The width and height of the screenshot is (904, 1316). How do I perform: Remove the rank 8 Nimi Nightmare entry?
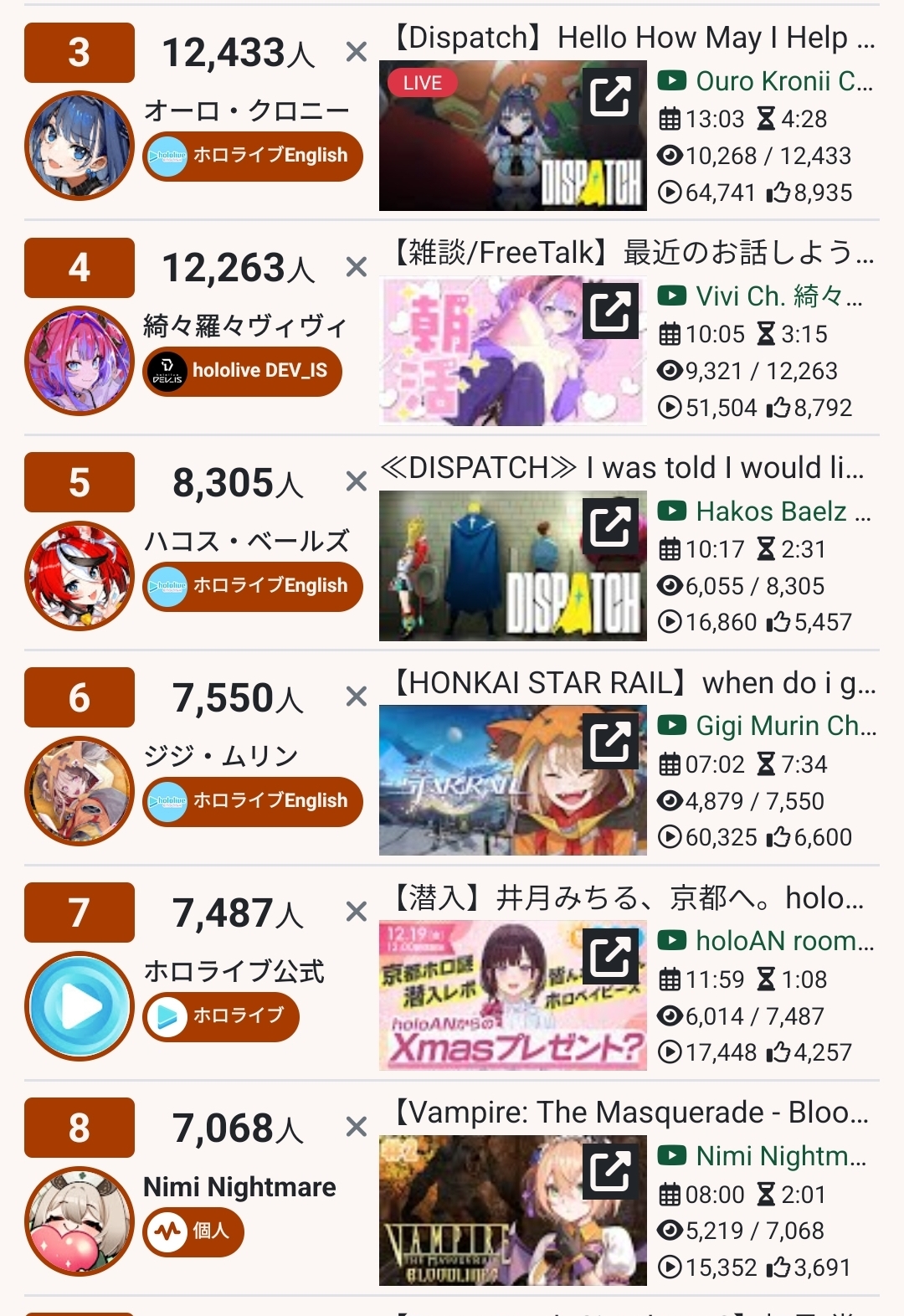click(x=357, y=1127)
